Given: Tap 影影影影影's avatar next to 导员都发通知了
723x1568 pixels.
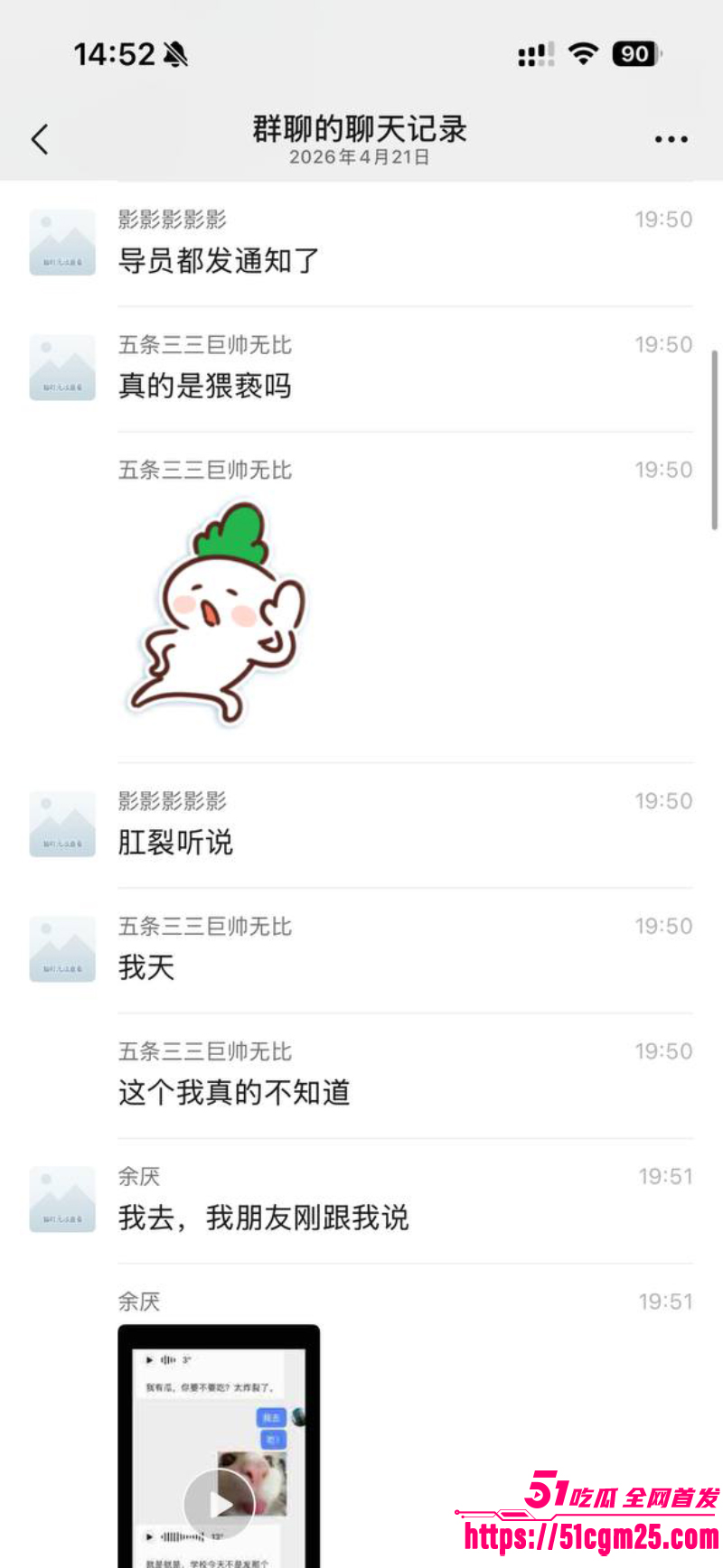Looking at the screenshot, I should pos(62,241).
